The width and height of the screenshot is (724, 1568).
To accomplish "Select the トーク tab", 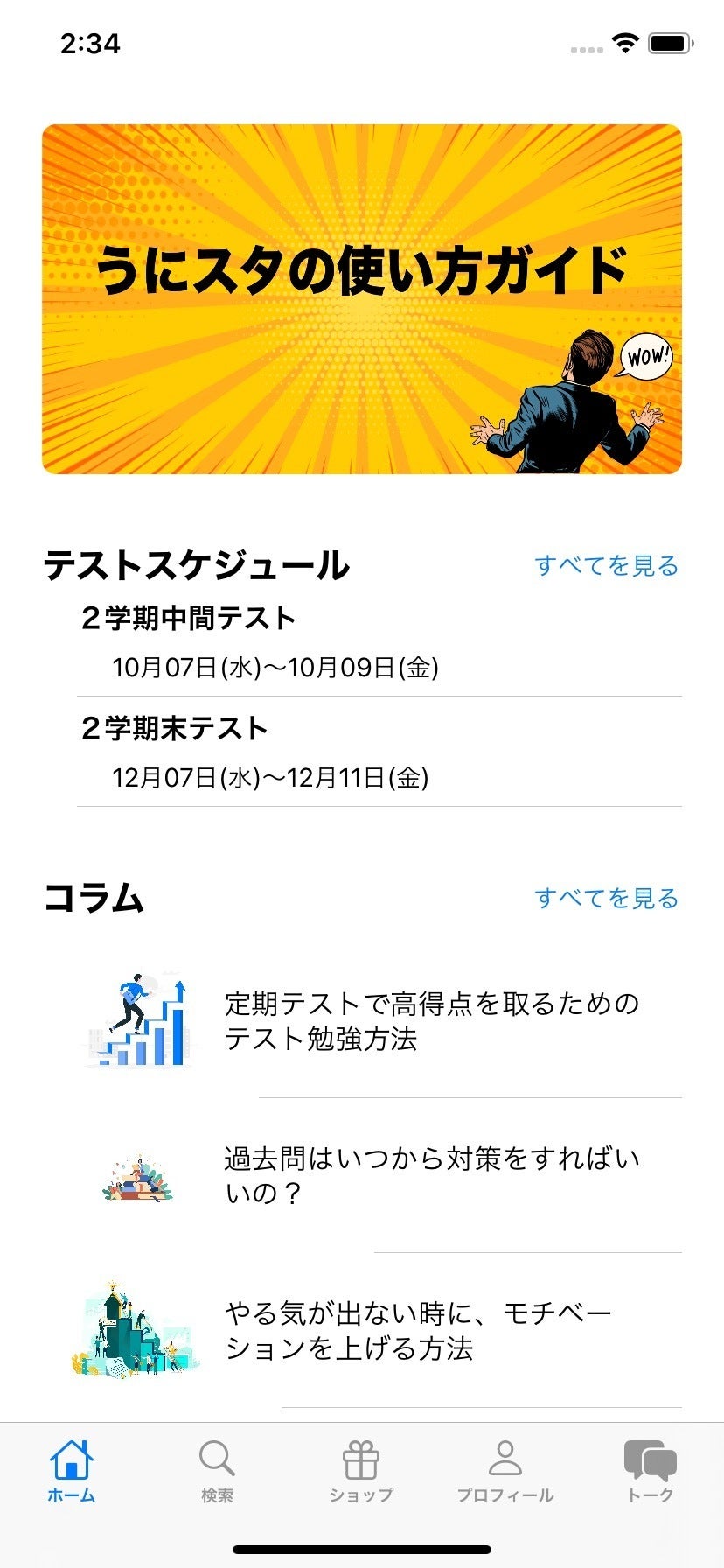I will point(650,1472).
